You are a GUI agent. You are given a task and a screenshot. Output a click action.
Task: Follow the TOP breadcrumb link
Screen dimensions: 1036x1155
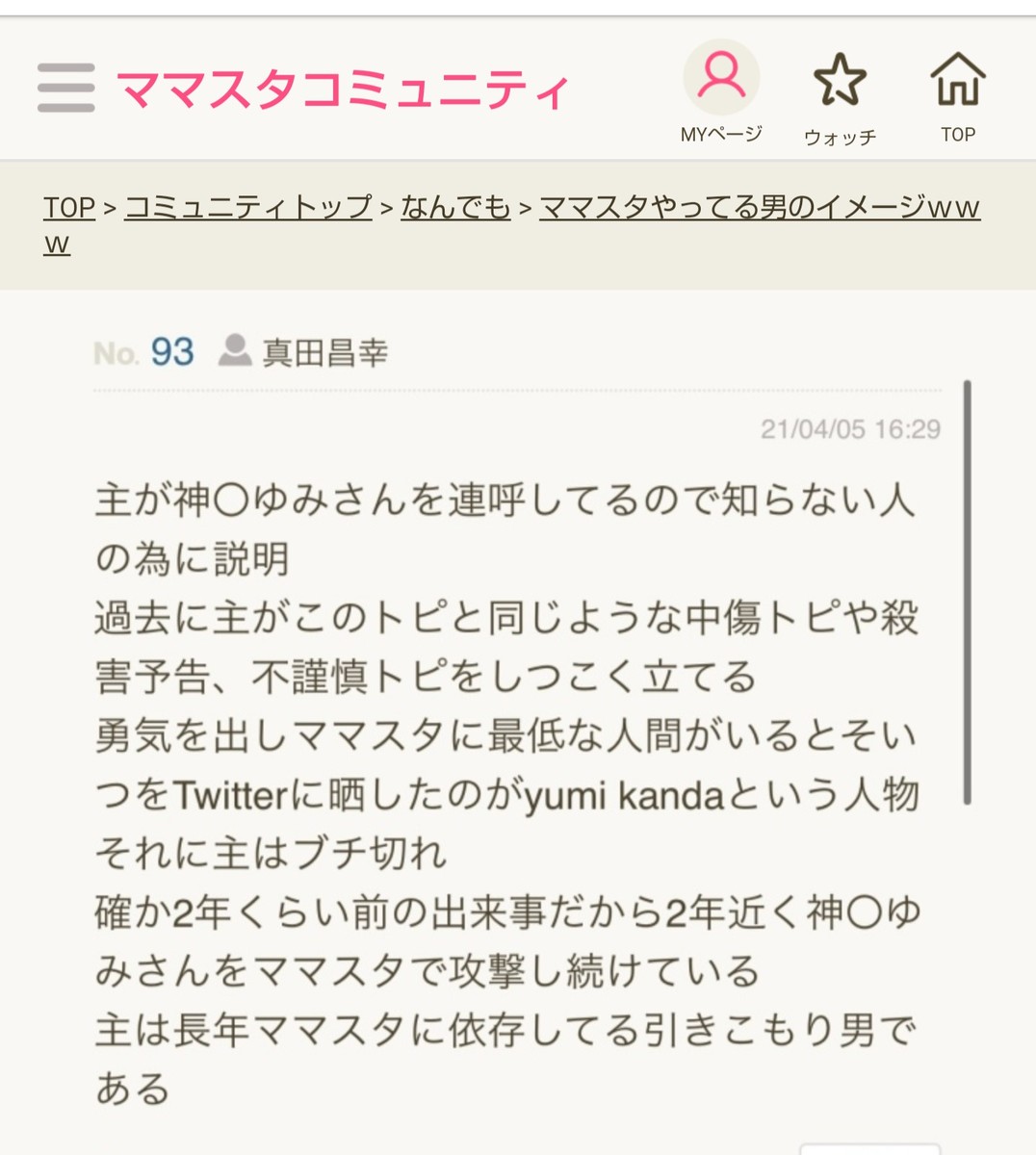(69, 207)
